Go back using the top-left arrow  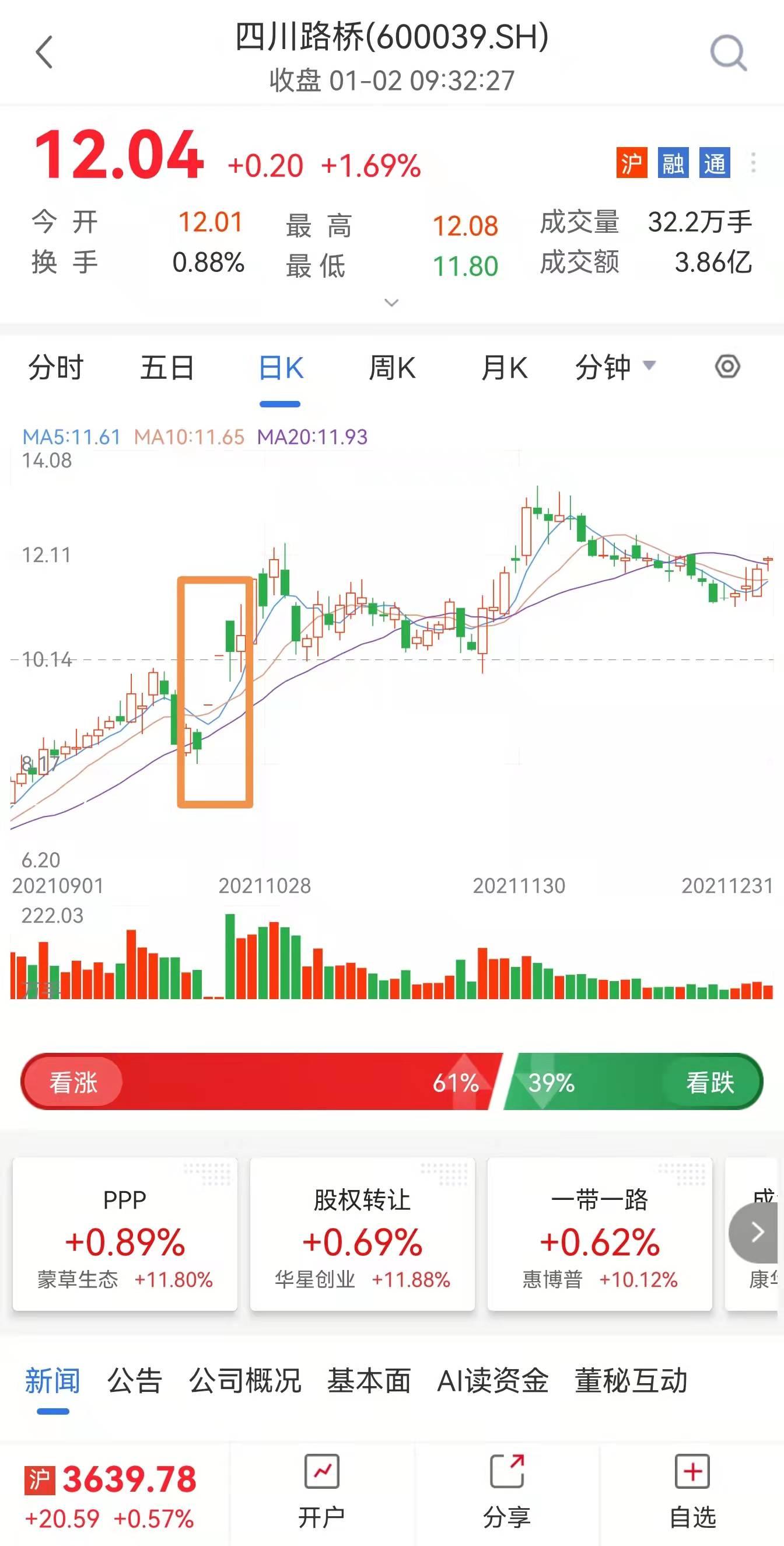[45, 51]
